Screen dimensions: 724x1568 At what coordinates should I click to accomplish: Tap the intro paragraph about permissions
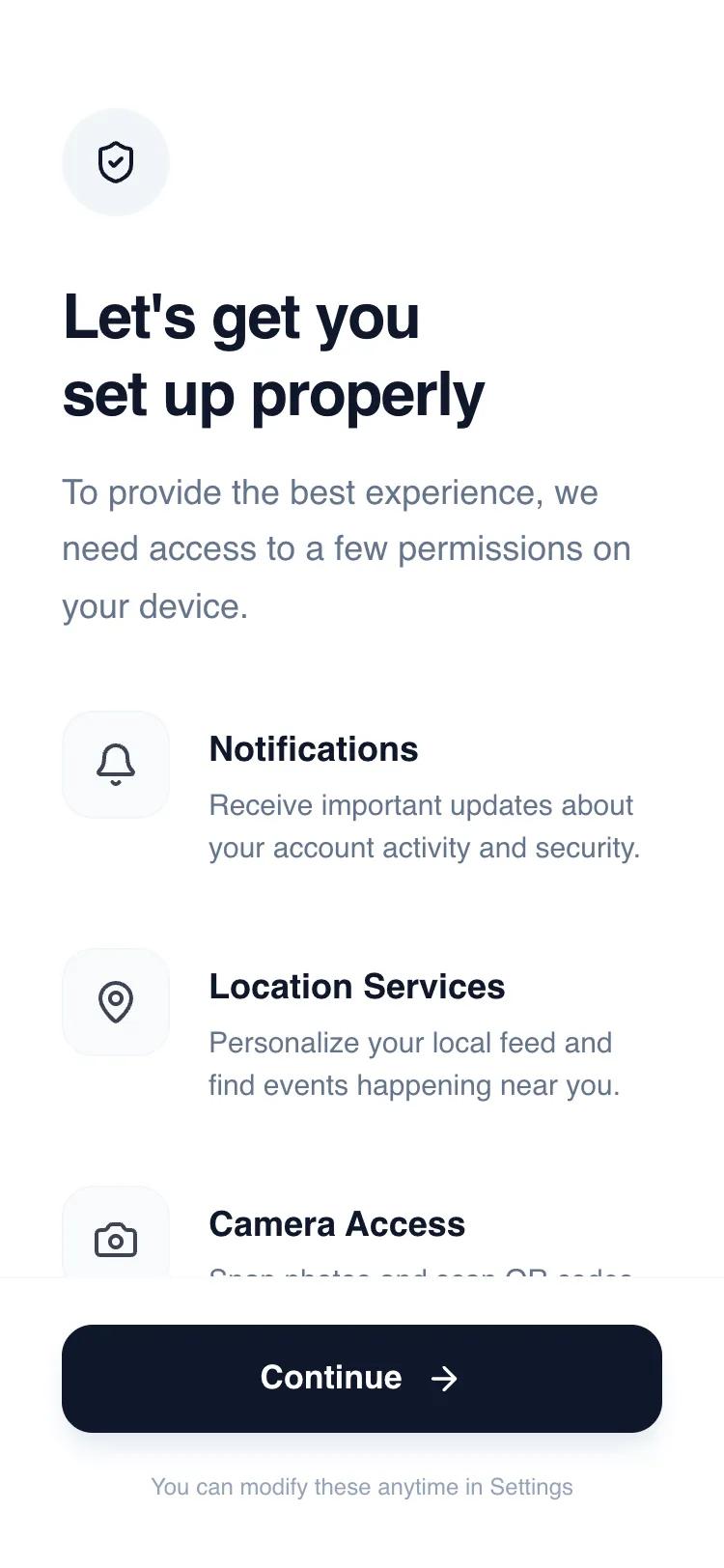click(346, 548)
